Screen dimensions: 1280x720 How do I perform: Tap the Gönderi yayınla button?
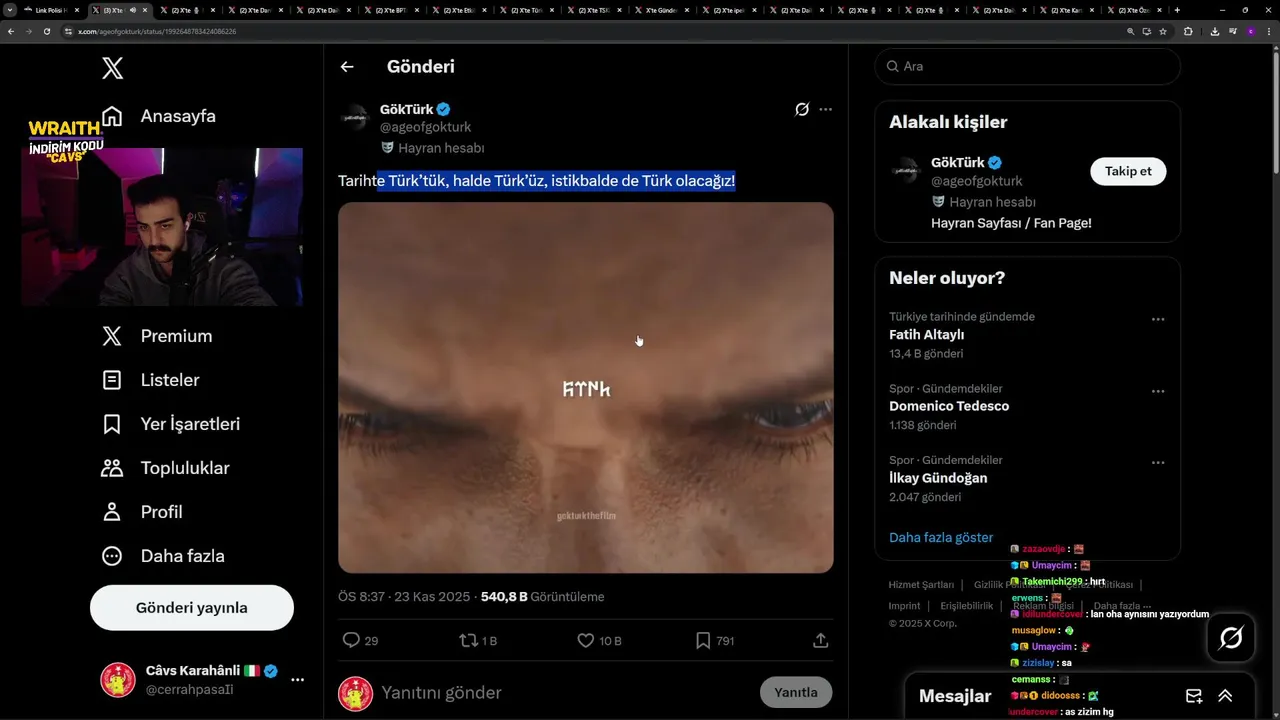click(192, 608)
